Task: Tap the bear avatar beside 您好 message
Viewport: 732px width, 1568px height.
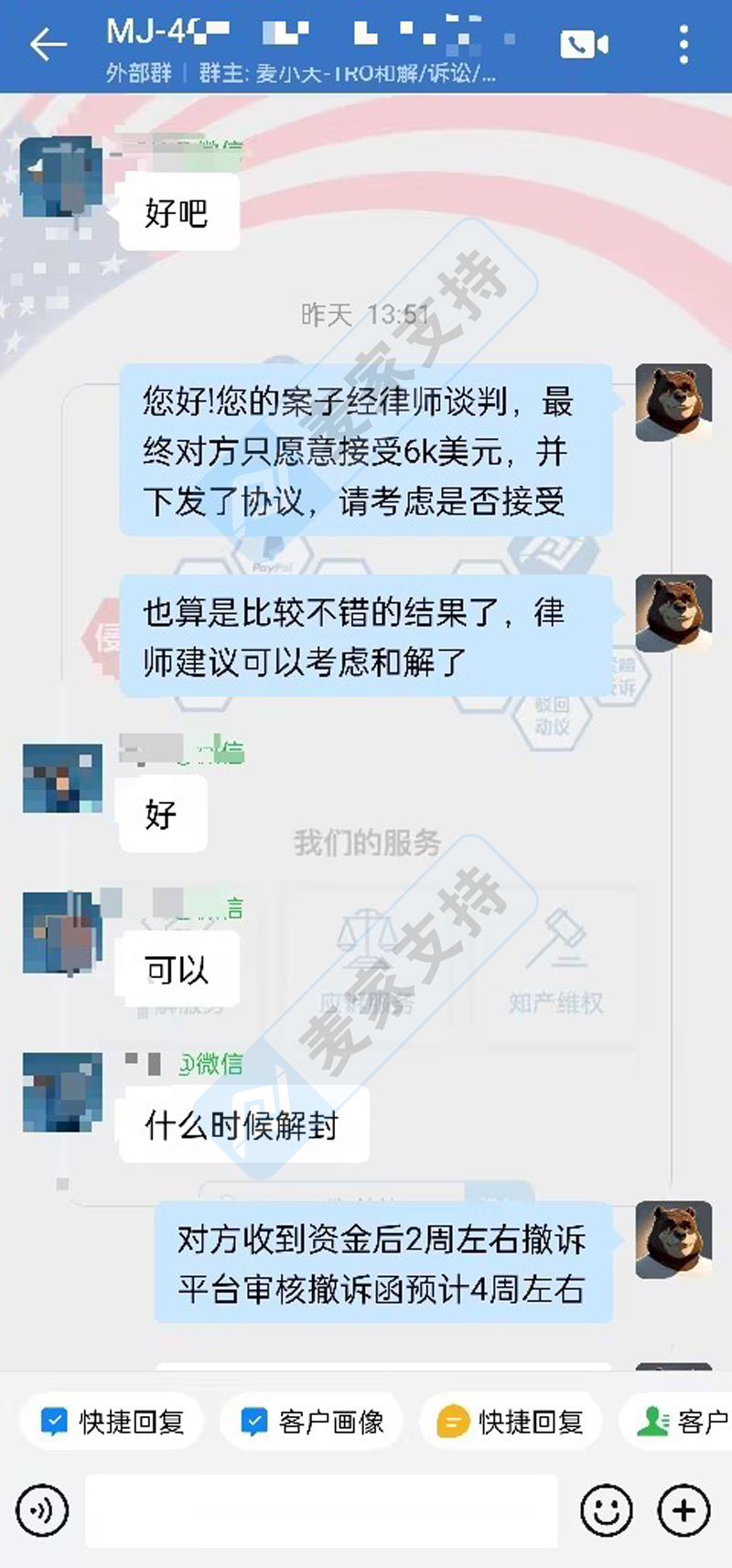Action: coord(674,403)
